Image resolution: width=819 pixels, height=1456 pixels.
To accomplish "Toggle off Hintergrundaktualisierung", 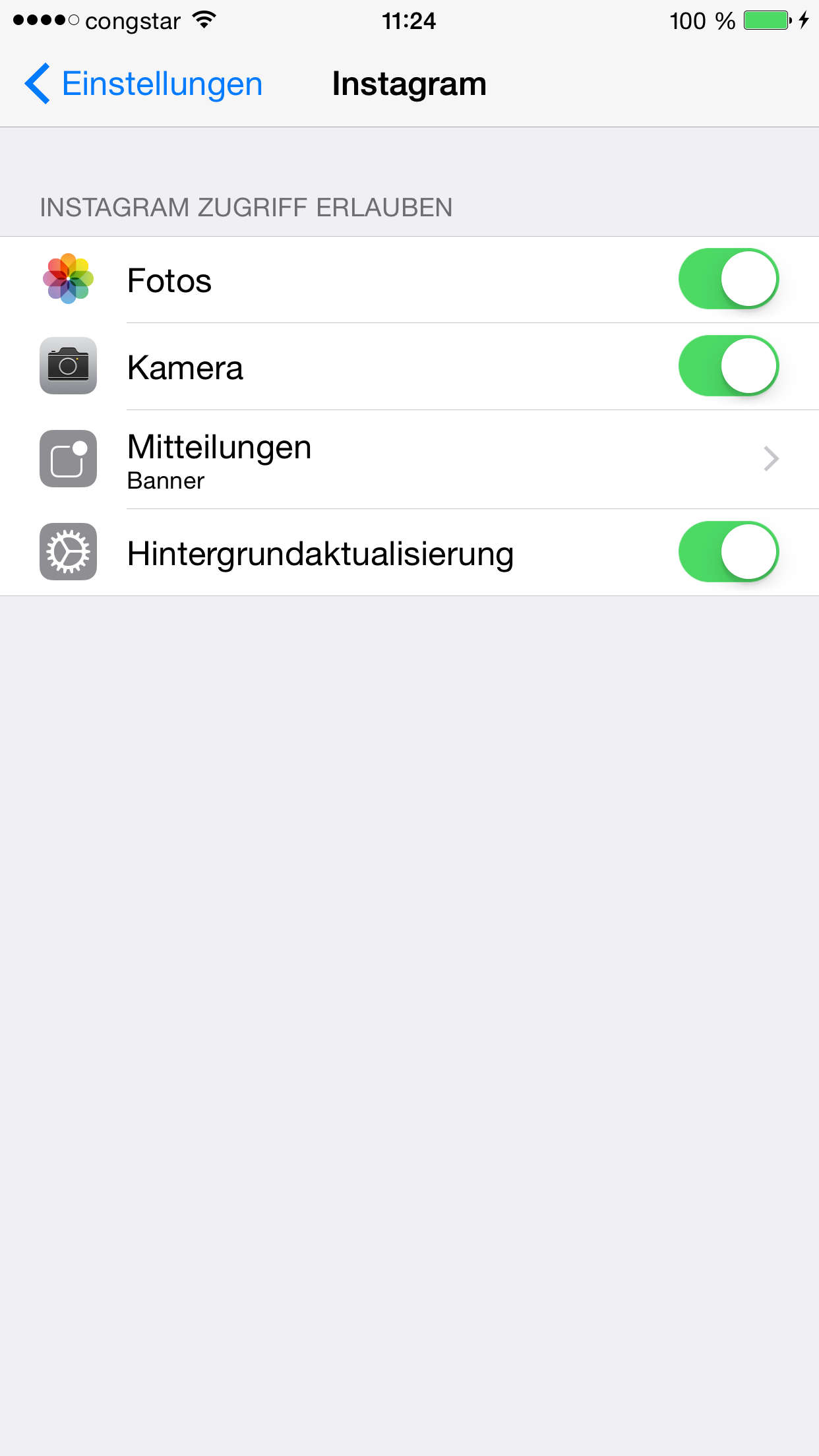I will click(x=729, y=552).
